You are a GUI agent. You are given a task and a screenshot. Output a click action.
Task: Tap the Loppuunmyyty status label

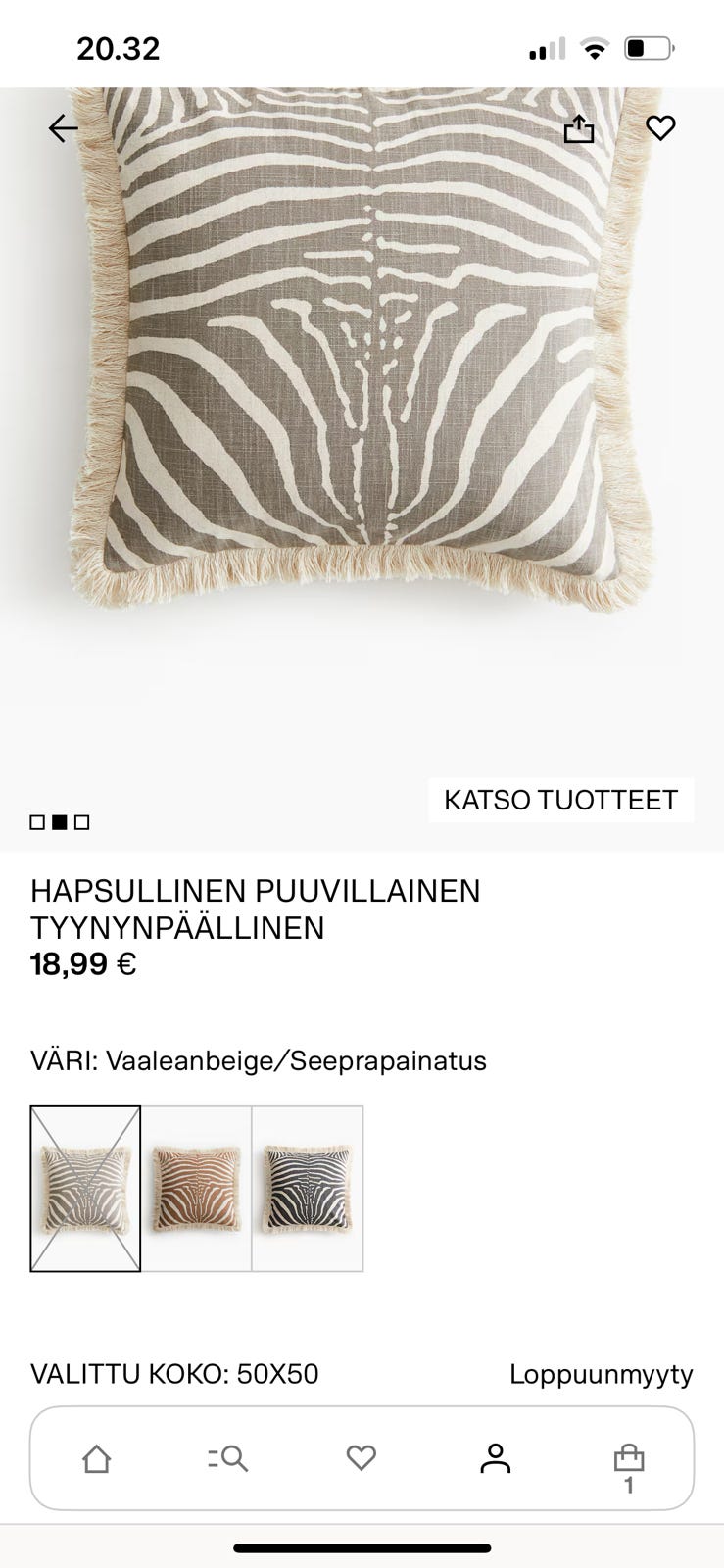pos(600,1374)
